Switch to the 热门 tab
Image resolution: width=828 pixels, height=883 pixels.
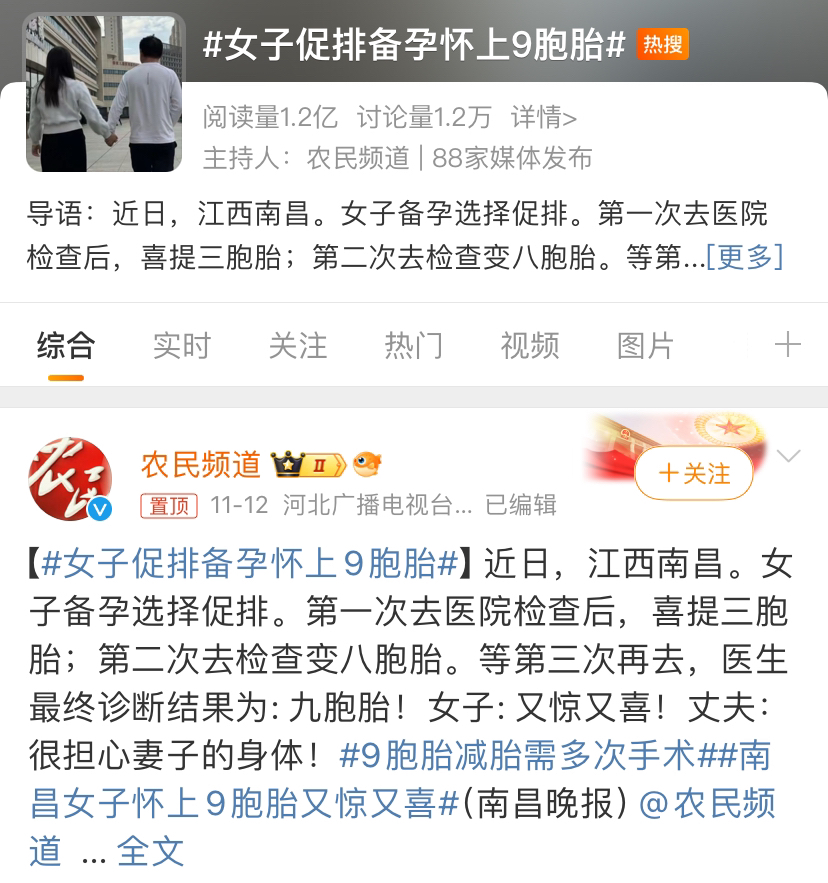pyautogui.click(x=414, y=346)
